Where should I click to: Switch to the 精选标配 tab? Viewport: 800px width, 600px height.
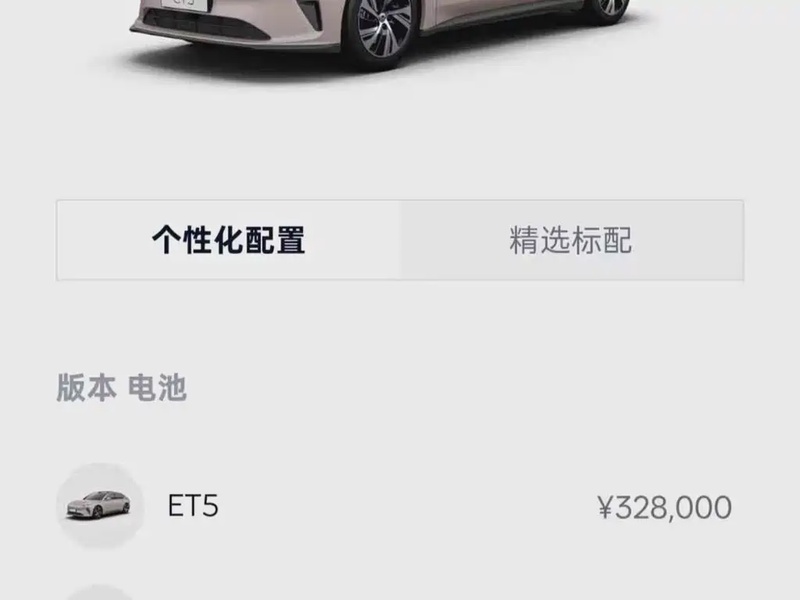click(x=571, y=240)
